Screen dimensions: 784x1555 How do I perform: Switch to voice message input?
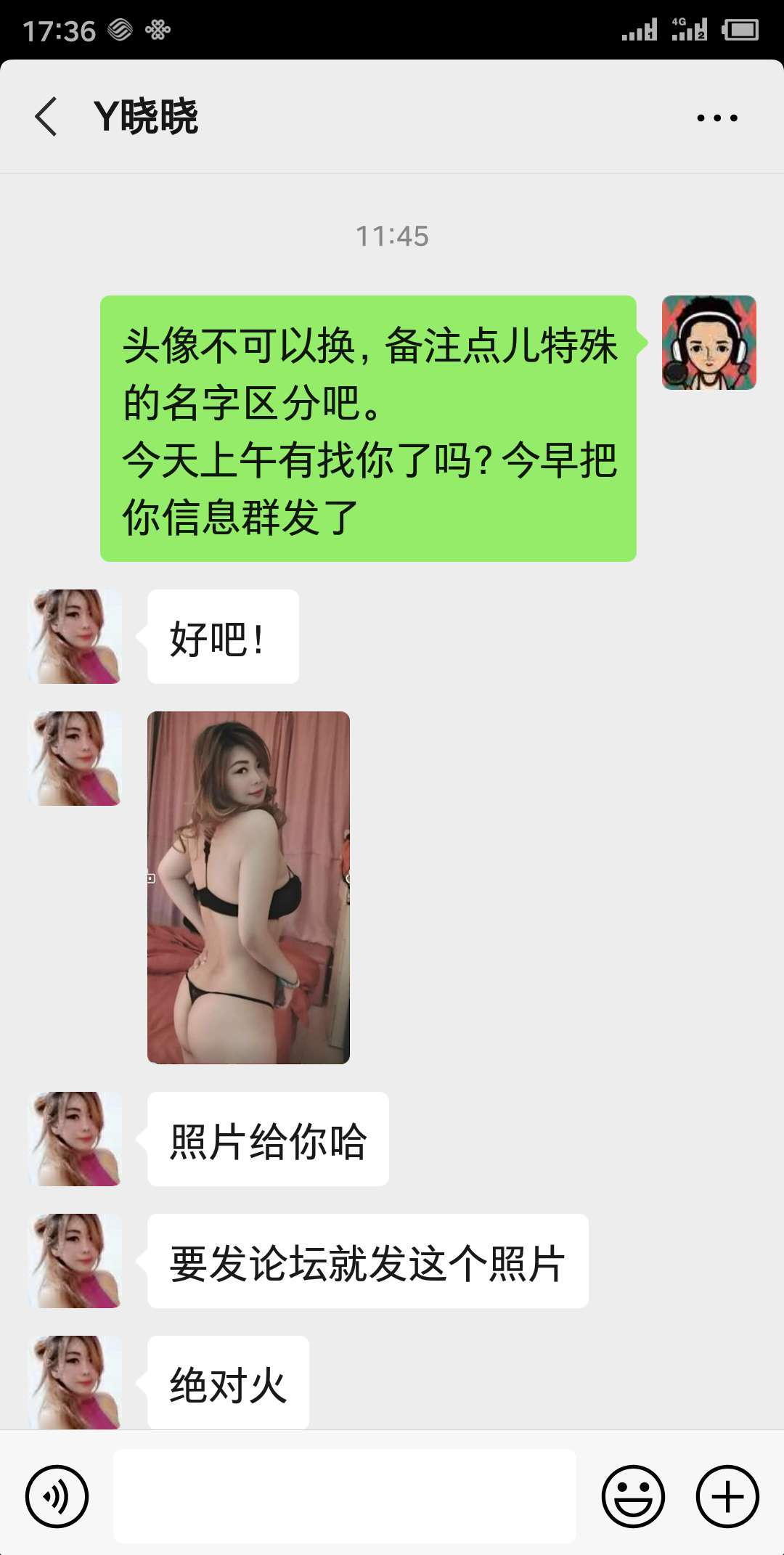pos(57,1496)
